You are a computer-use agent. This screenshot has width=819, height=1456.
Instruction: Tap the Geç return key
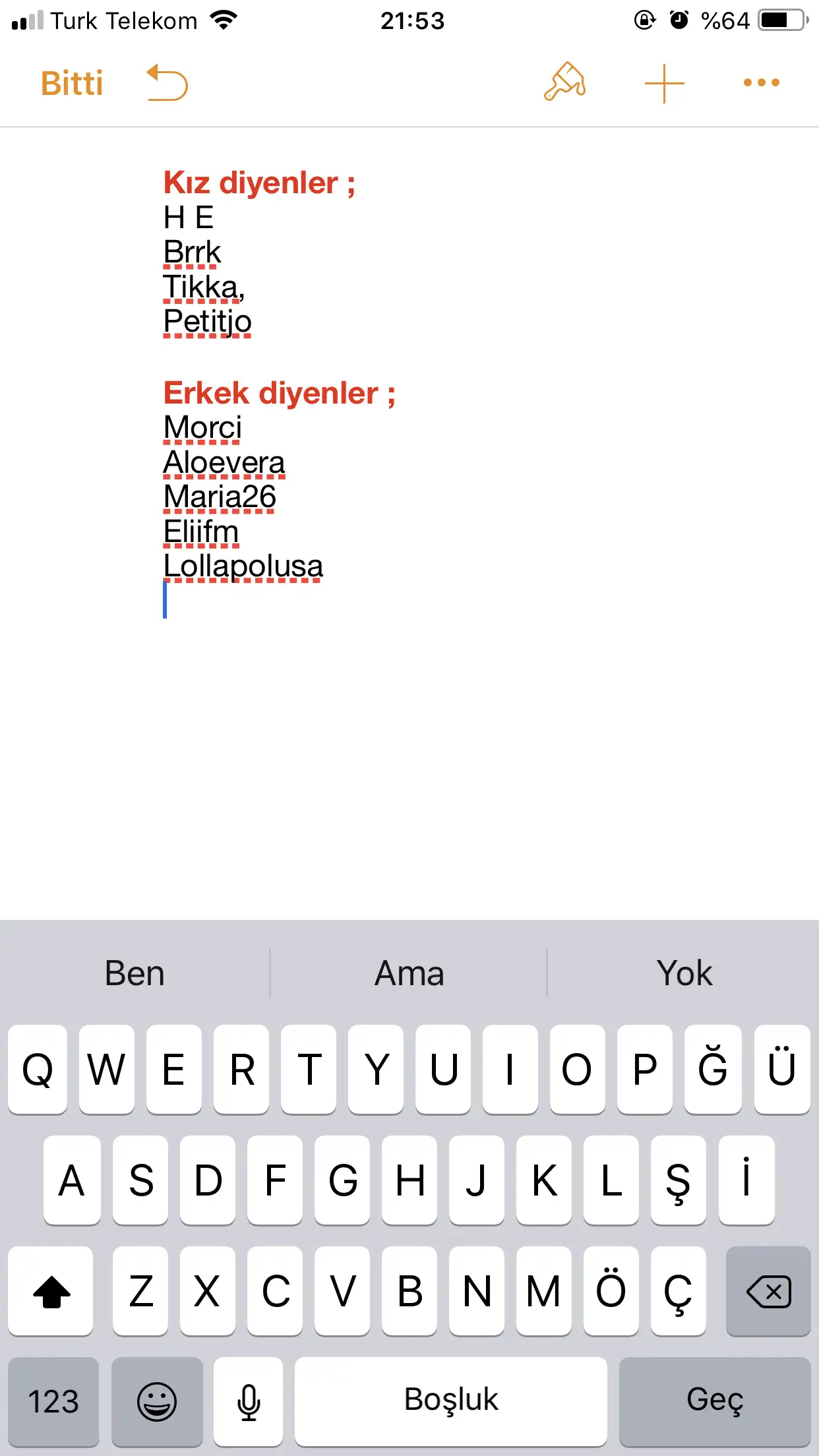[715, 1401]
